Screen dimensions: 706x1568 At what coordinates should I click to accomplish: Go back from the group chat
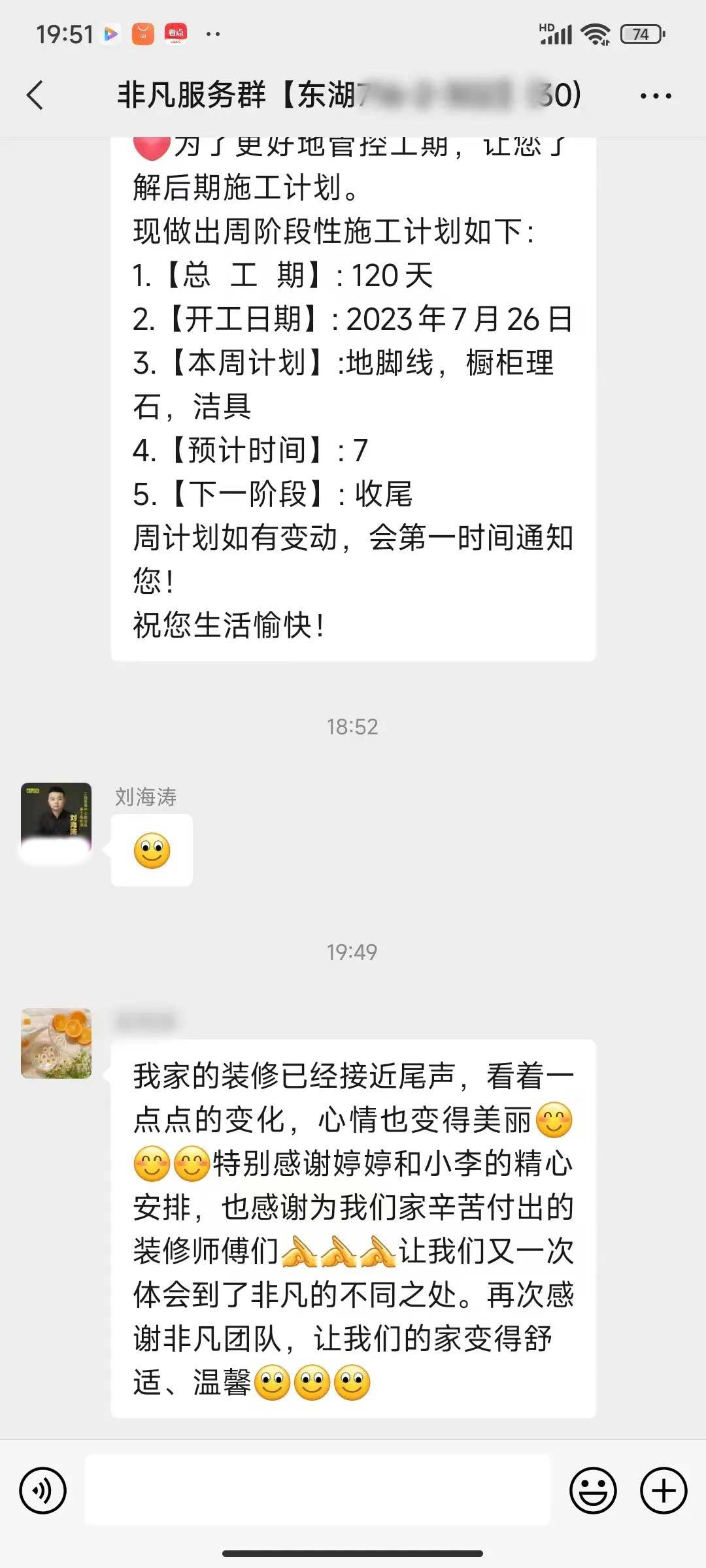point(36,95)
